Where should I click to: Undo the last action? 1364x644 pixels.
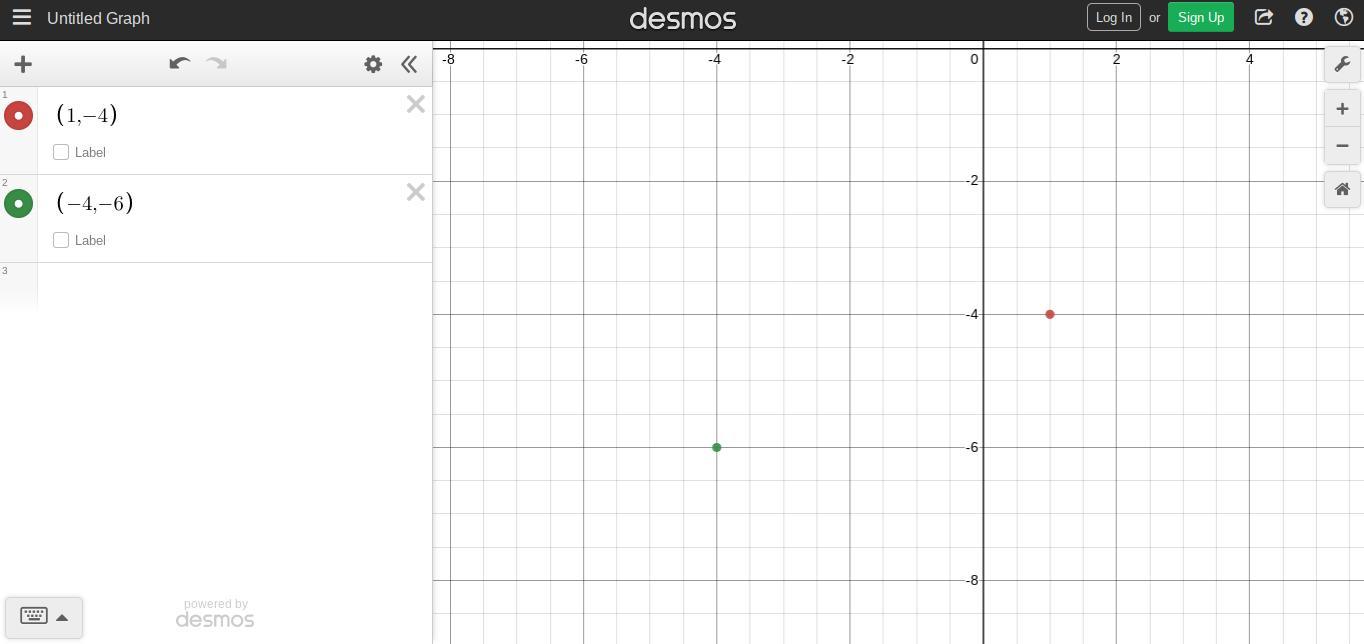point(179,64)
